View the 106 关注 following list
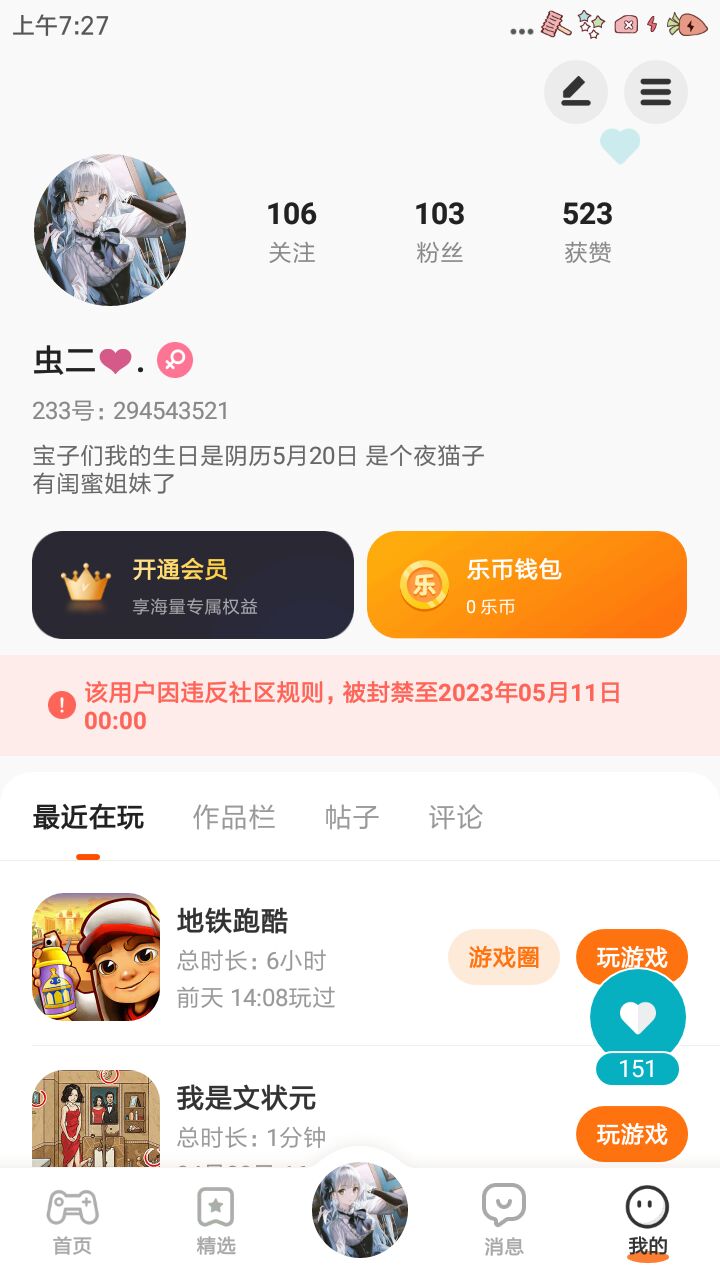 291,230
